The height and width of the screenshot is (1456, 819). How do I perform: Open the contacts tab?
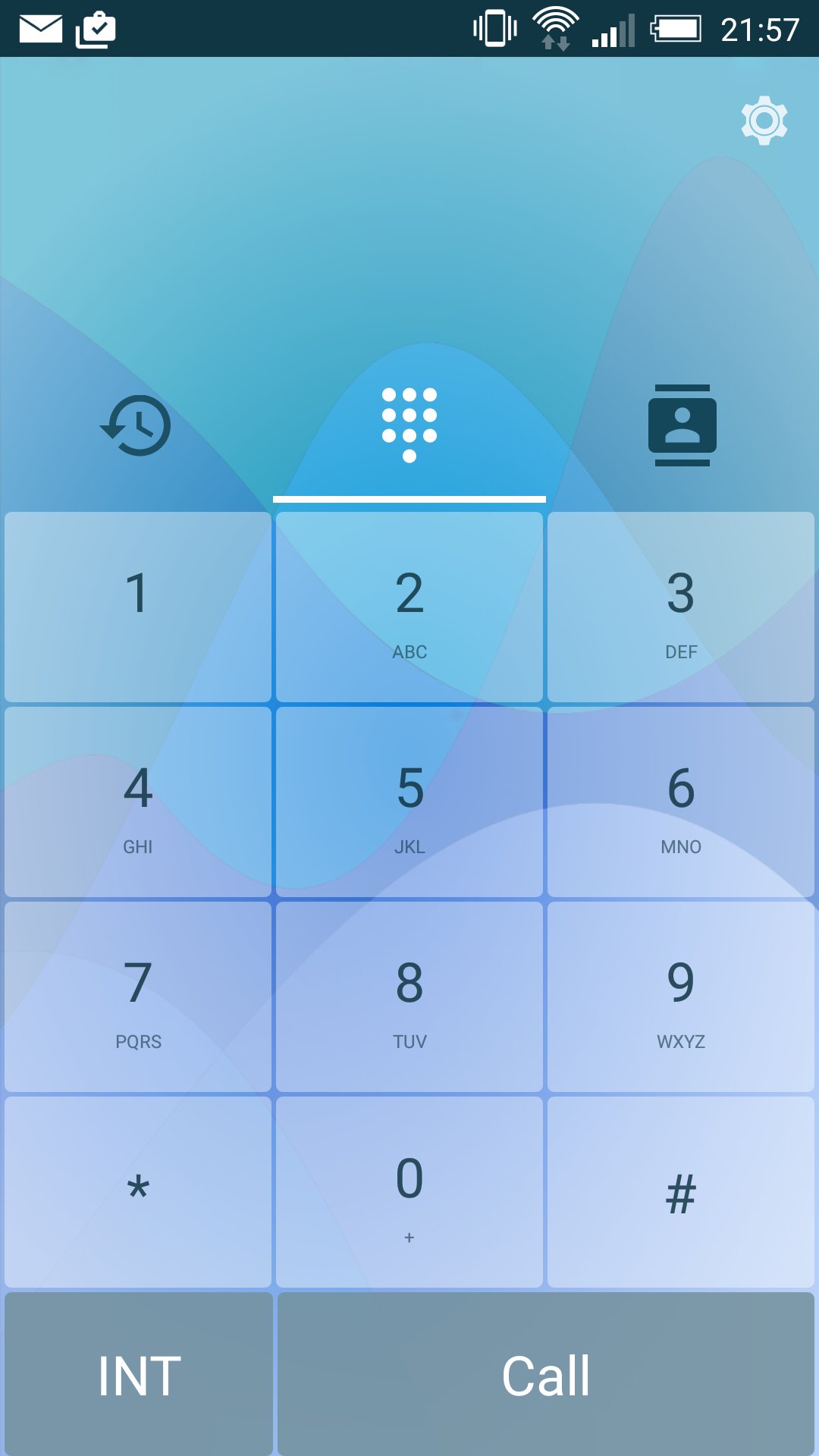682,425
